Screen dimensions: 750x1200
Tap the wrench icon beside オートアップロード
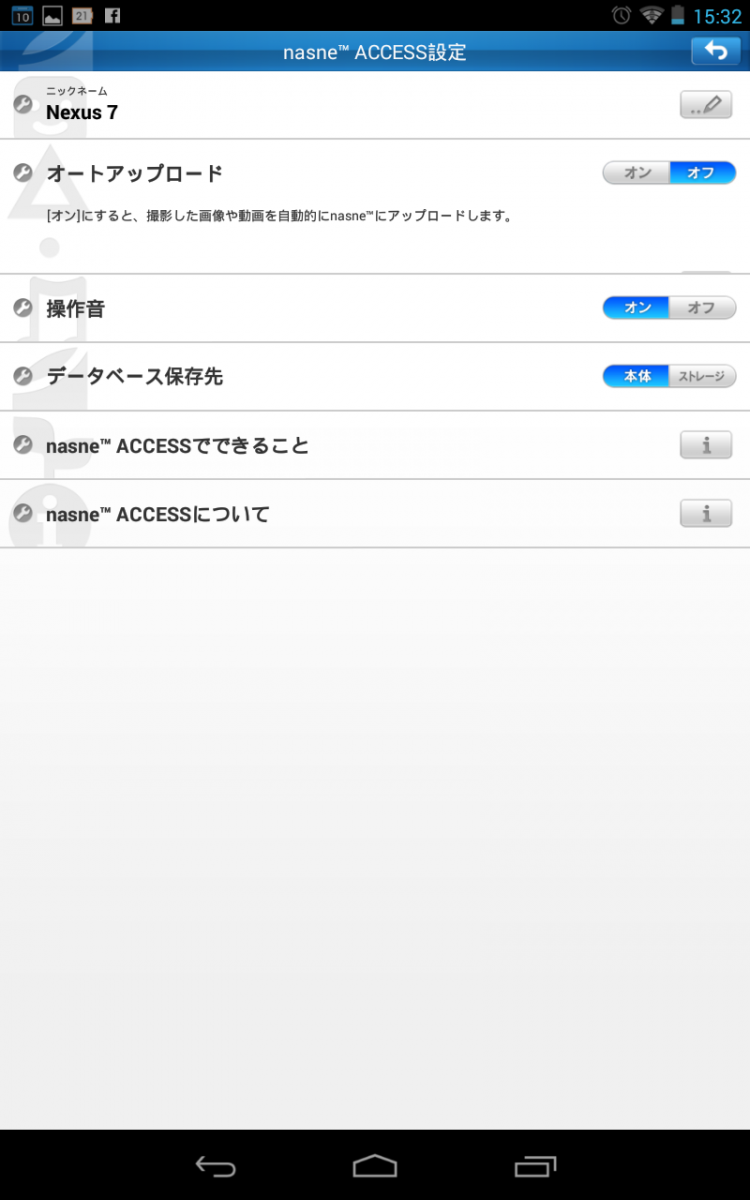pos(21,172)
